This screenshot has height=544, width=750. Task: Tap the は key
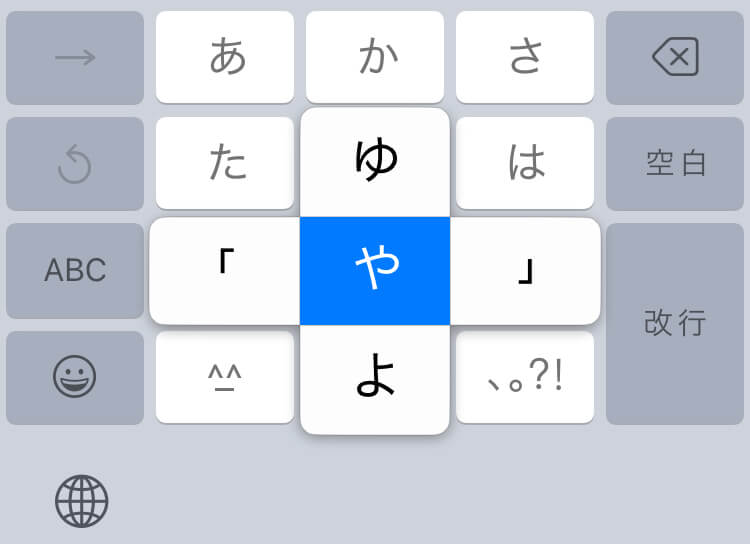[x=525, y=163]
